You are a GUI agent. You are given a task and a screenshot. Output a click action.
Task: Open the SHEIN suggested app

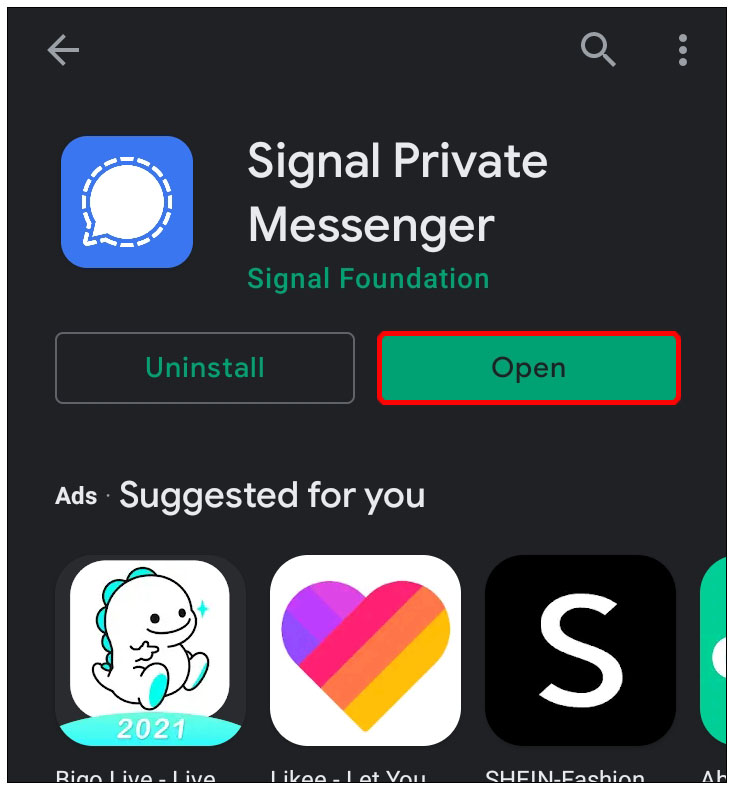click(x=580, y=650)
